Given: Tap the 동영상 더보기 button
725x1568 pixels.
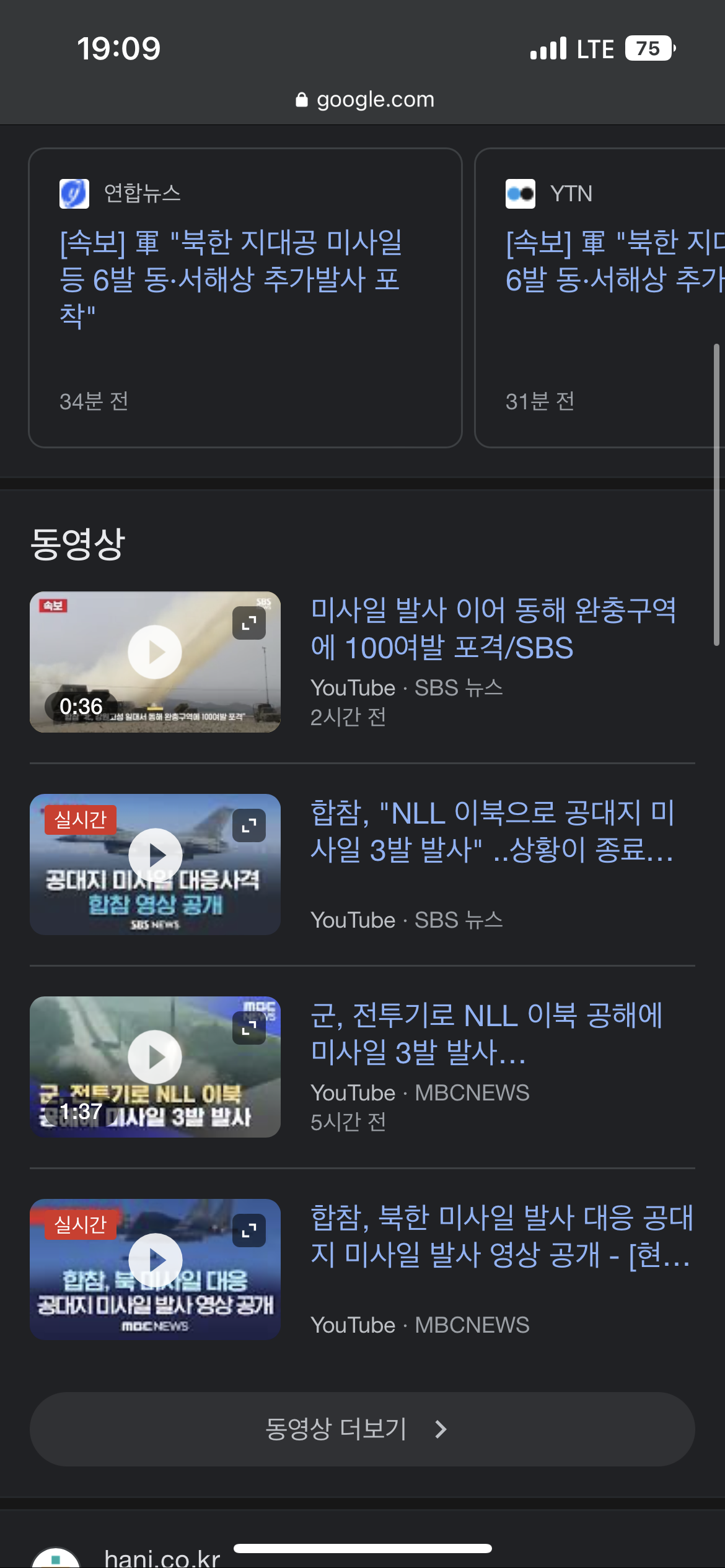Looking at the screenshot, I should [362, 1429].
